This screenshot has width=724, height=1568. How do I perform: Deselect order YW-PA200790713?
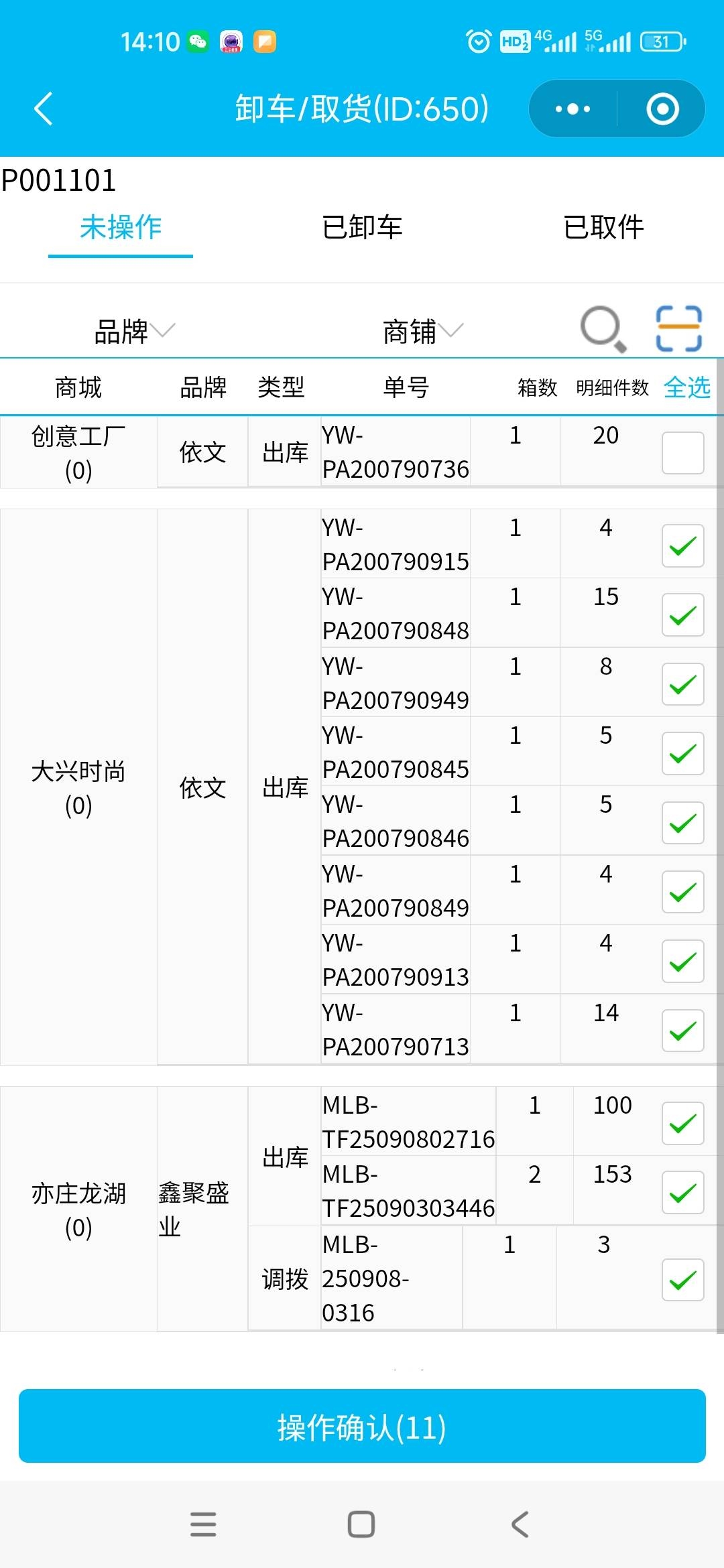(x=682, y=1030)
